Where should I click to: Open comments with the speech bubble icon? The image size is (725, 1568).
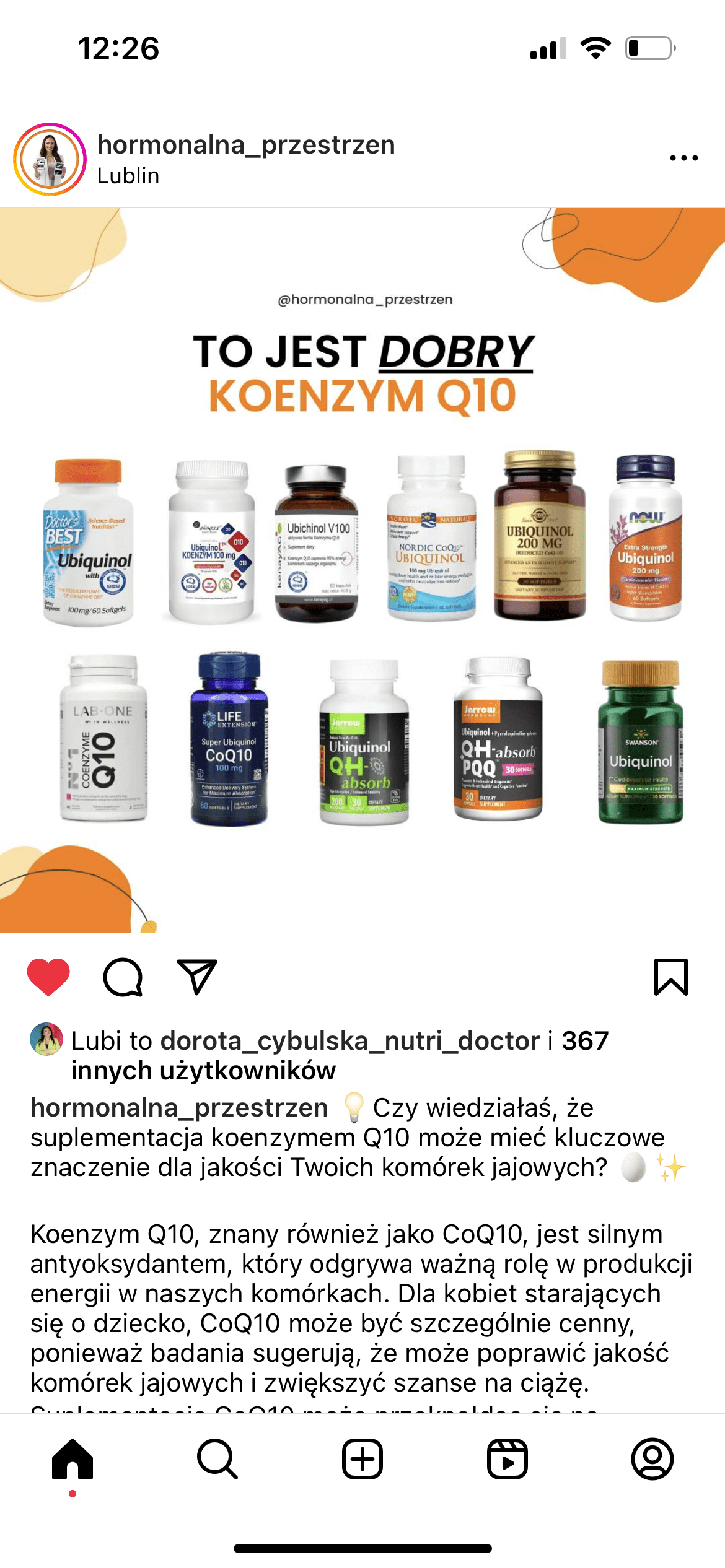[x=123, y=977]
